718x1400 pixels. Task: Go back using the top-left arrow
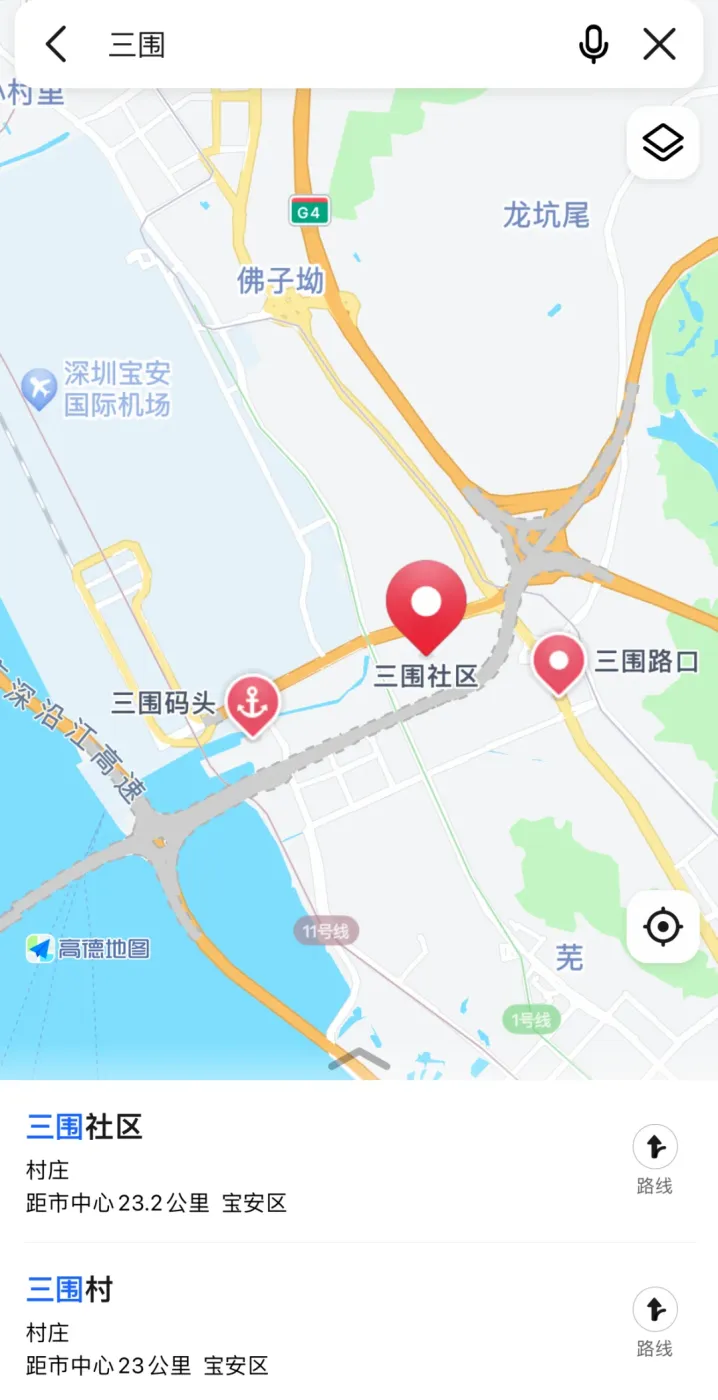(56, 44)
